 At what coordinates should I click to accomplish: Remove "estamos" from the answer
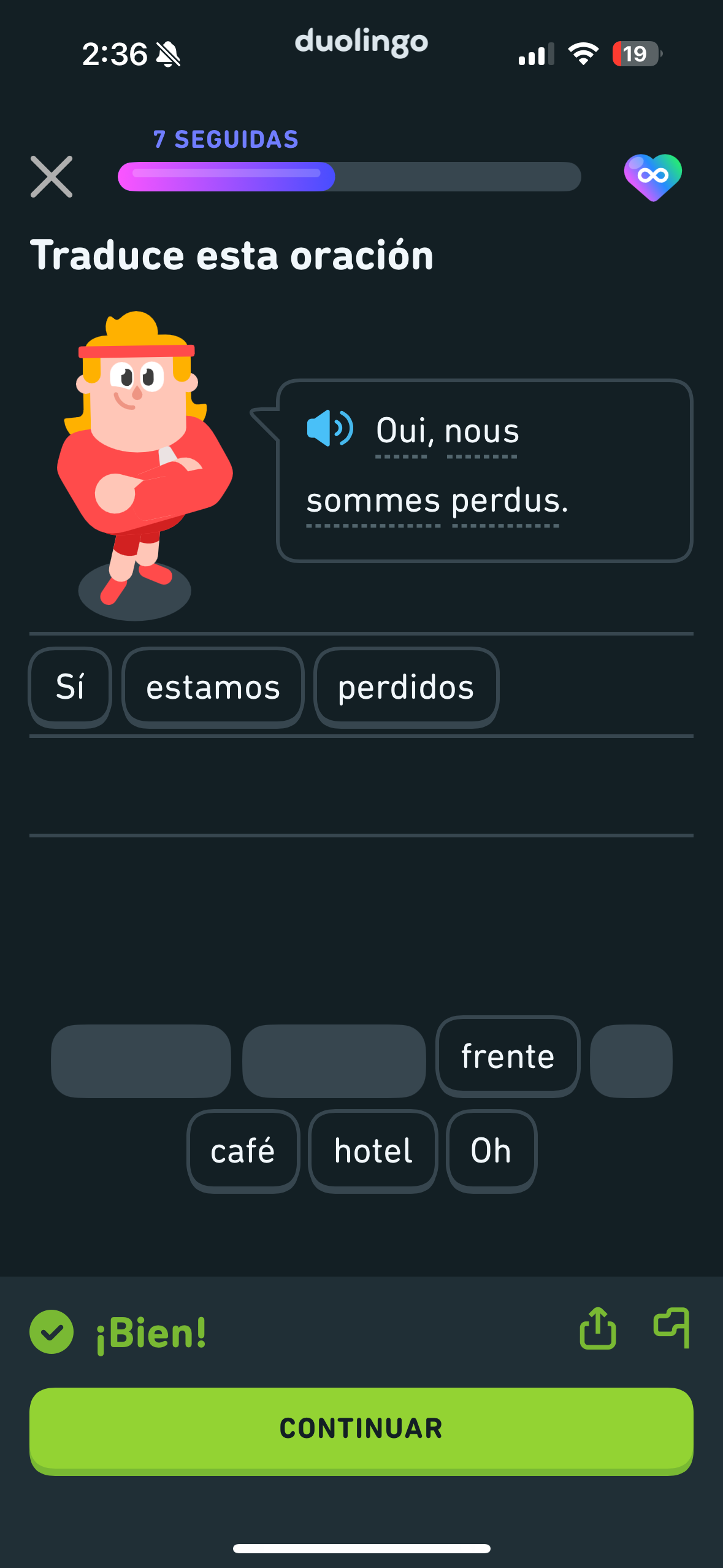pos(213,687)
